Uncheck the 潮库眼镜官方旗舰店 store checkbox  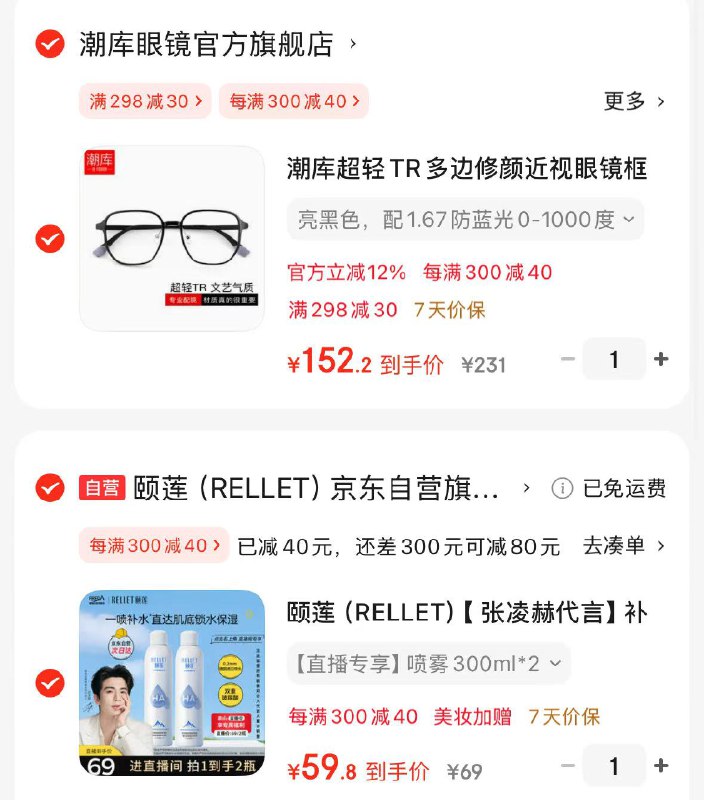50,44
